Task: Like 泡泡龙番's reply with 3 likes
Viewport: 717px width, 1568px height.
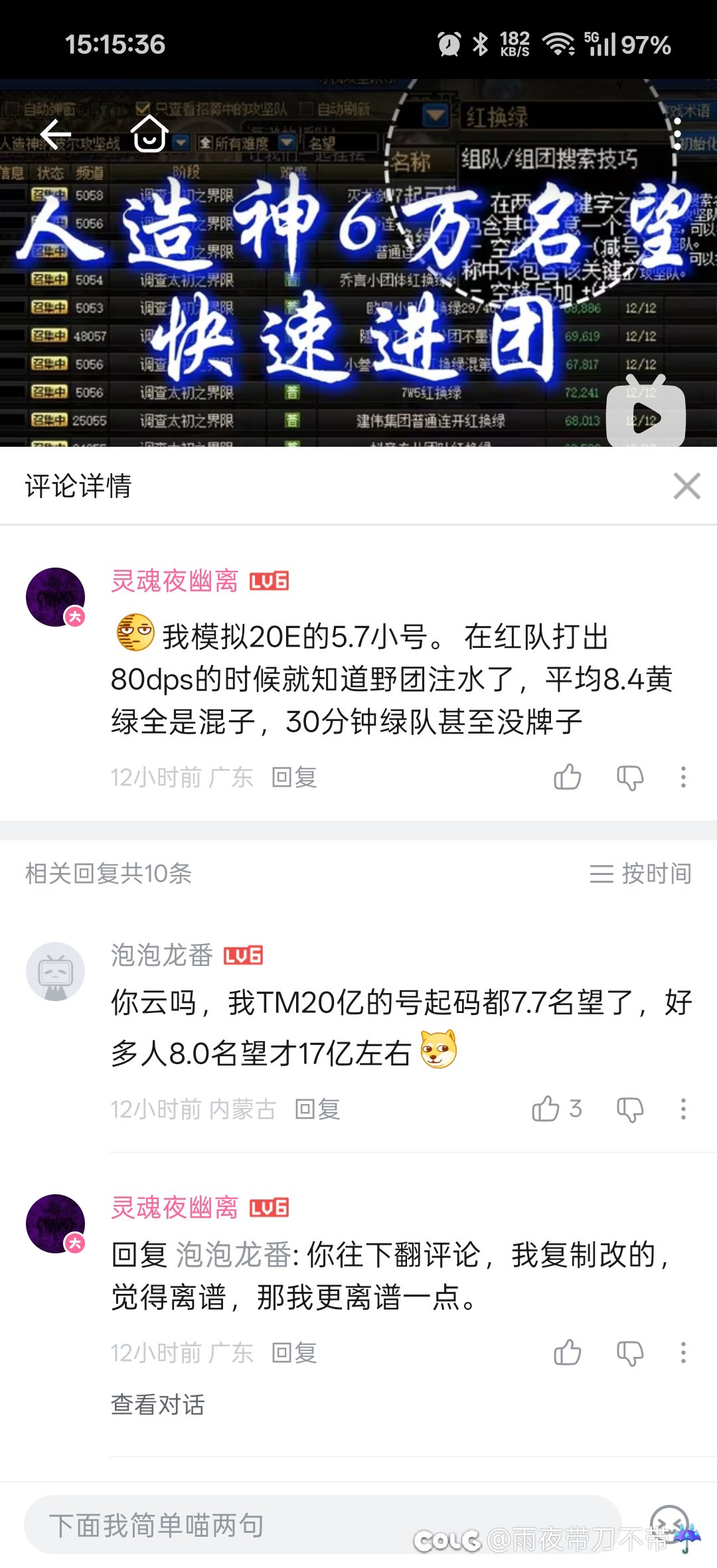Action: [557, 1108]
